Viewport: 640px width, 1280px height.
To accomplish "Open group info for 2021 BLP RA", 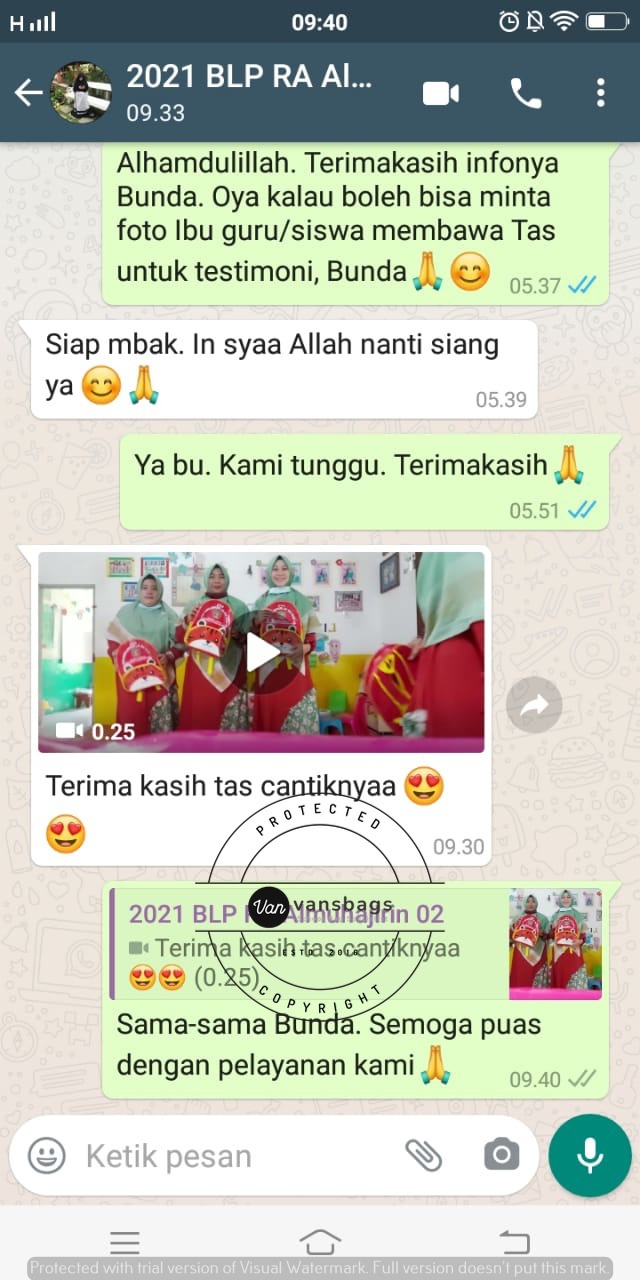I will (x=250, y=92).
